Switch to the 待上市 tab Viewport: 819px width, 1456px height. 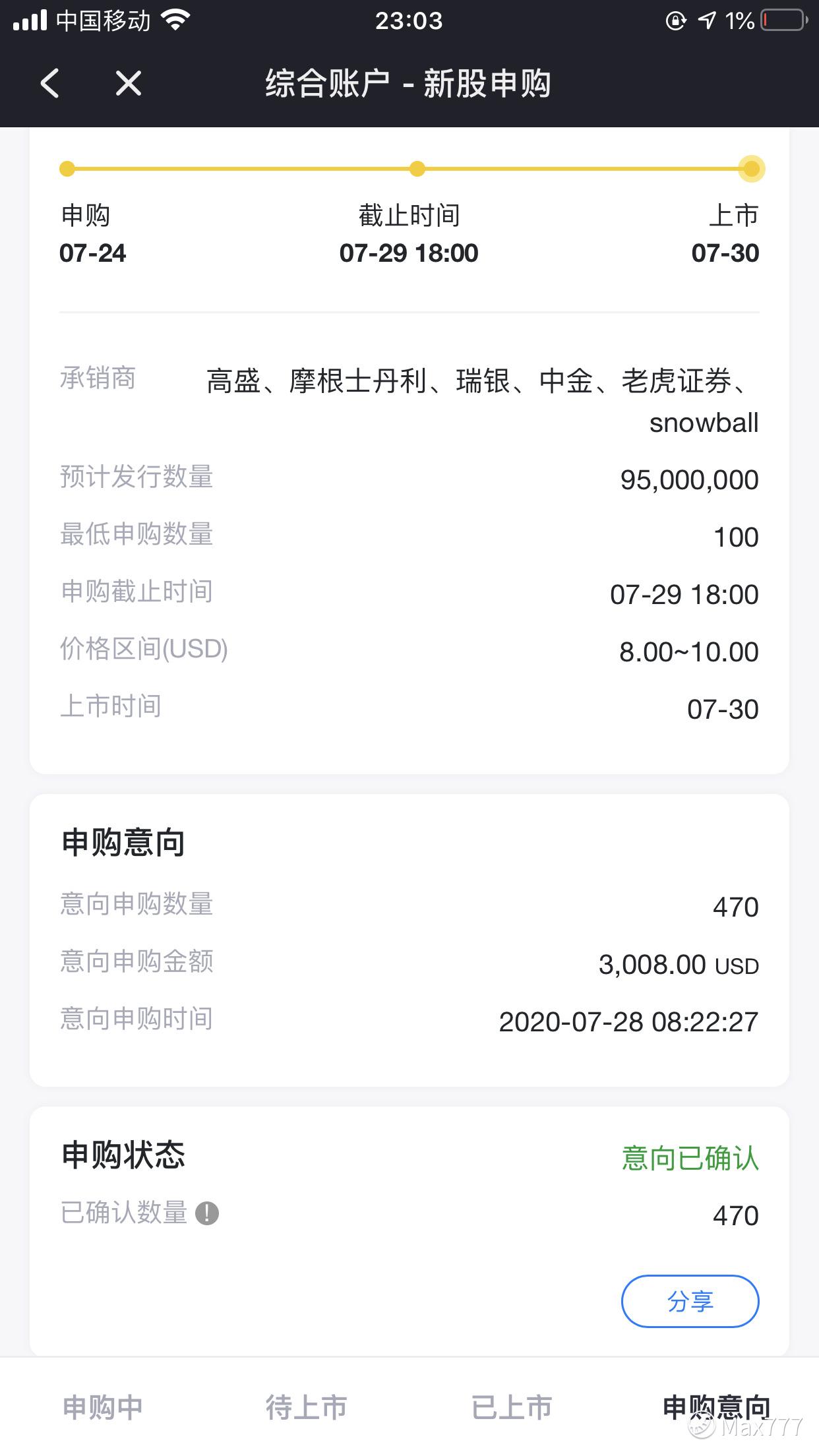coord(307,1407)
